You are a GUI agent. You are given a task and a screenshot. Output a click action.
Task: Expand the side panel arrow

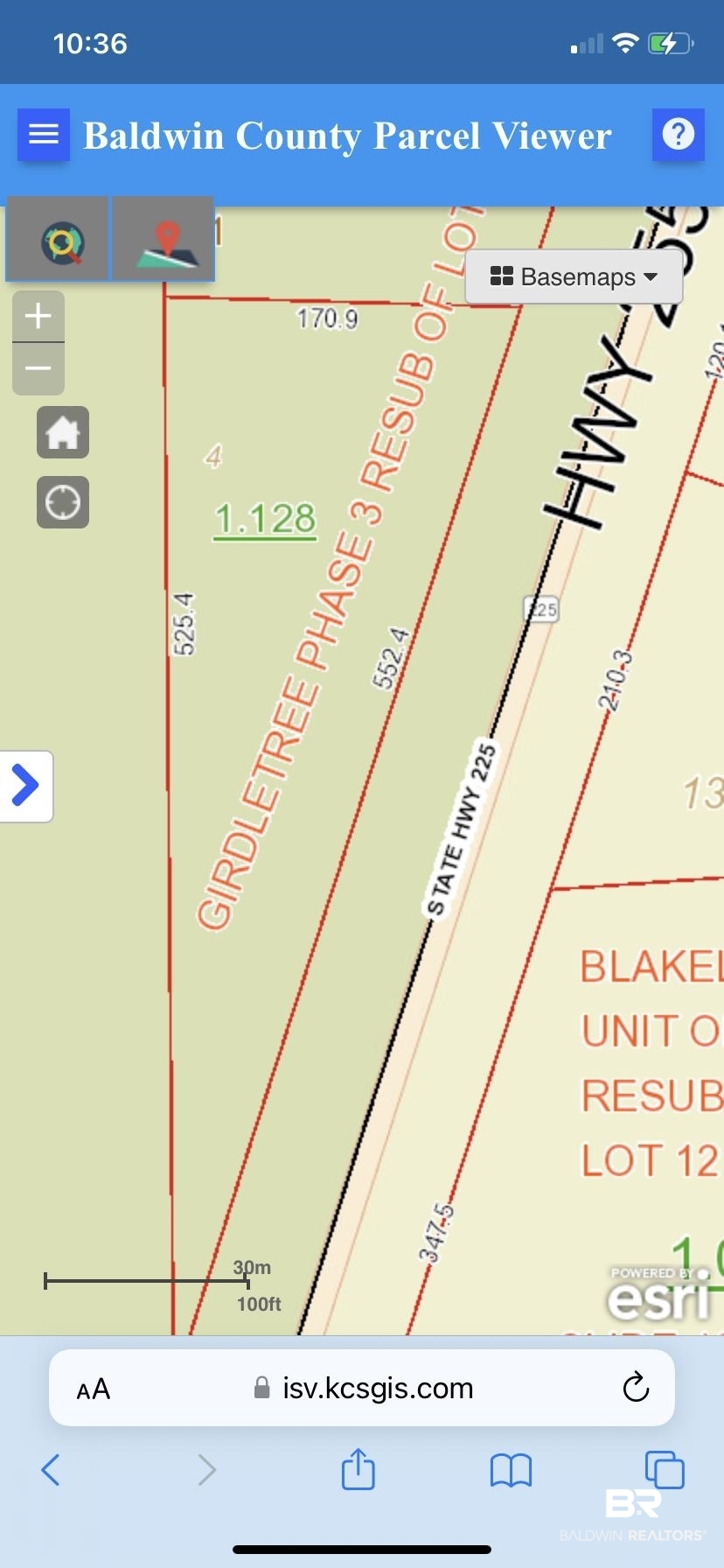(25, 786)
